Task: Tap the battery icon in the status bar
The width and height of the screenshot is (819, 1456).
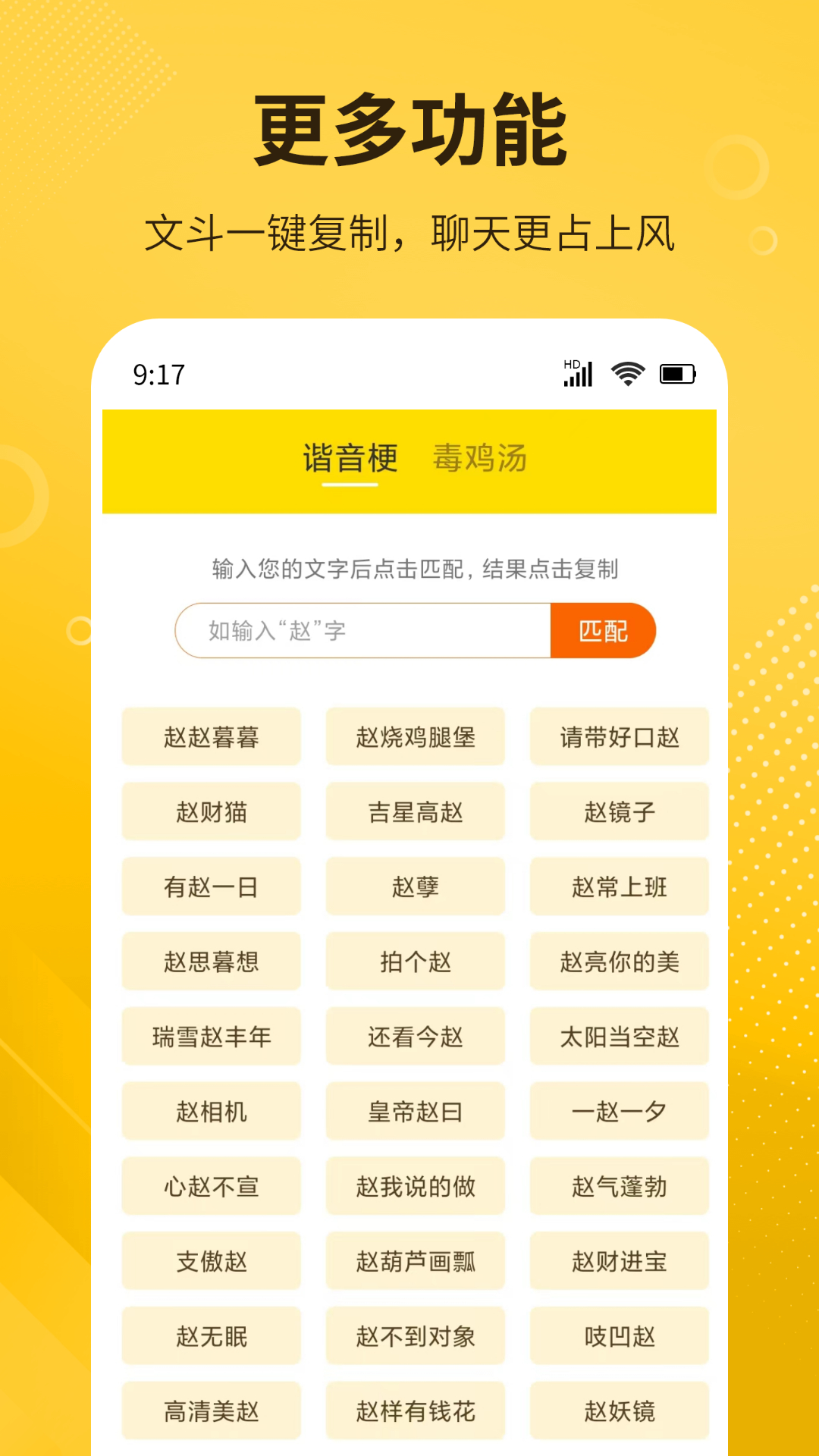Action: click(x=677, y=372)
